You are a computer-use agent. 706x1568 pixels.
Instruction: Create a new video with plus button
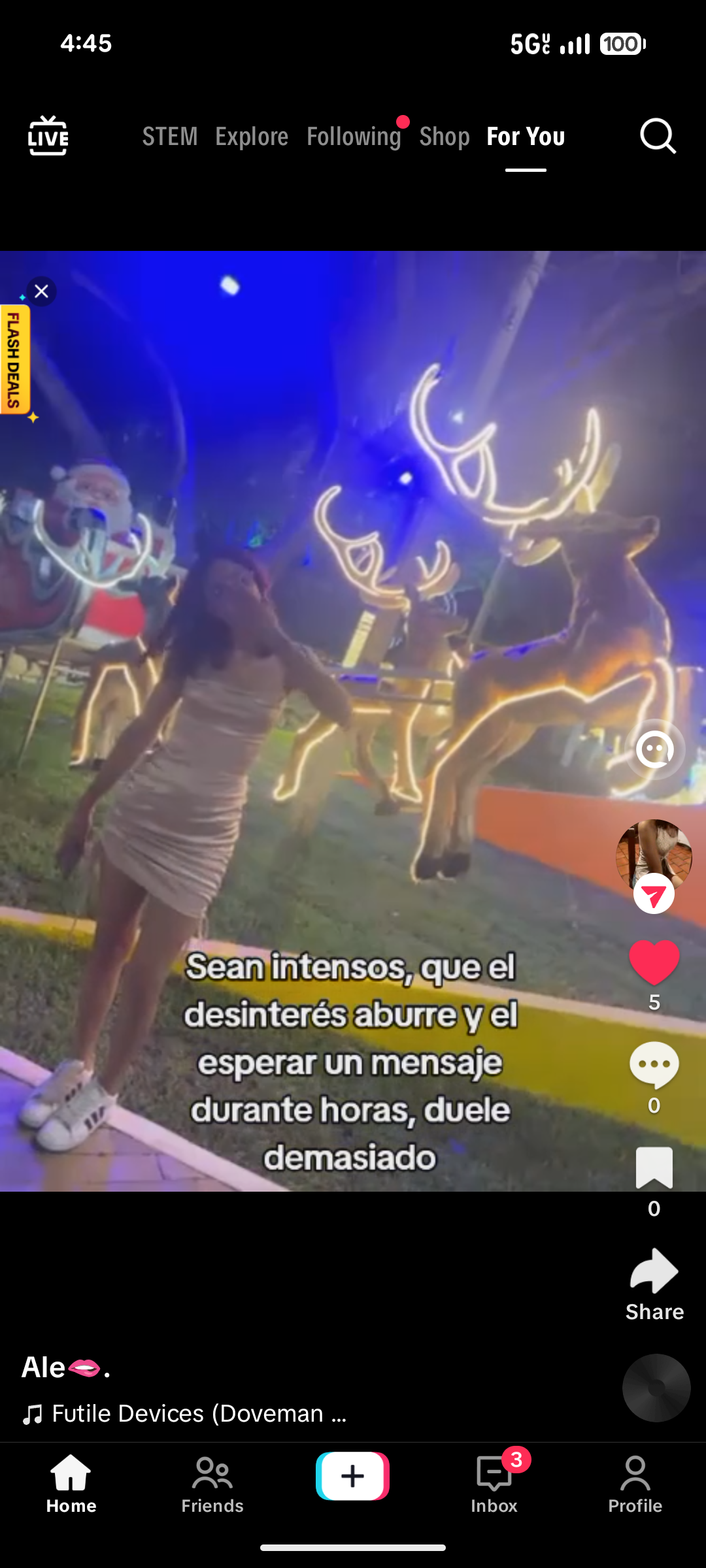352,1477
